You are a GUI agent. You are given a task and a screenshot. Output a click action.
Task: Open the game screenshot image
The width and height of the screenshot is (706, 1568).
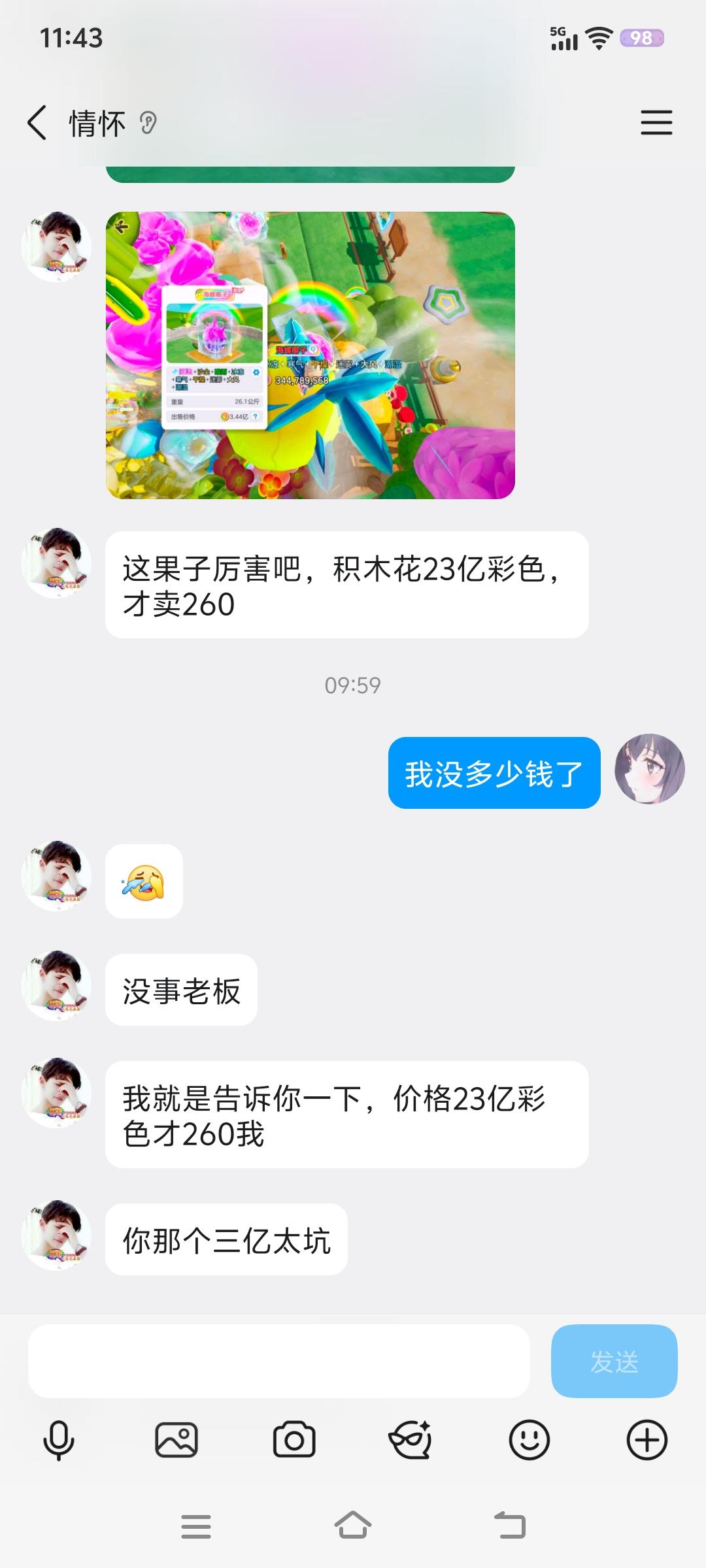pyautogui.click(x=310, y=355)
